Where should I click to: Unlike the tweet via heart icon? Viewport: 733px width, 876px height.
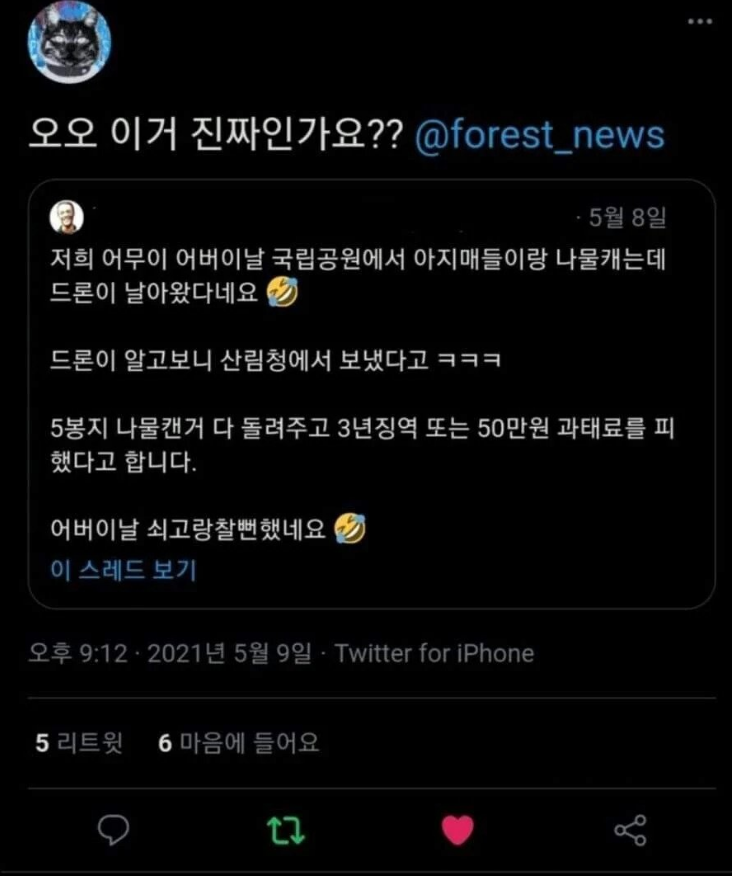pyautogui.click(x=458, y=829)
